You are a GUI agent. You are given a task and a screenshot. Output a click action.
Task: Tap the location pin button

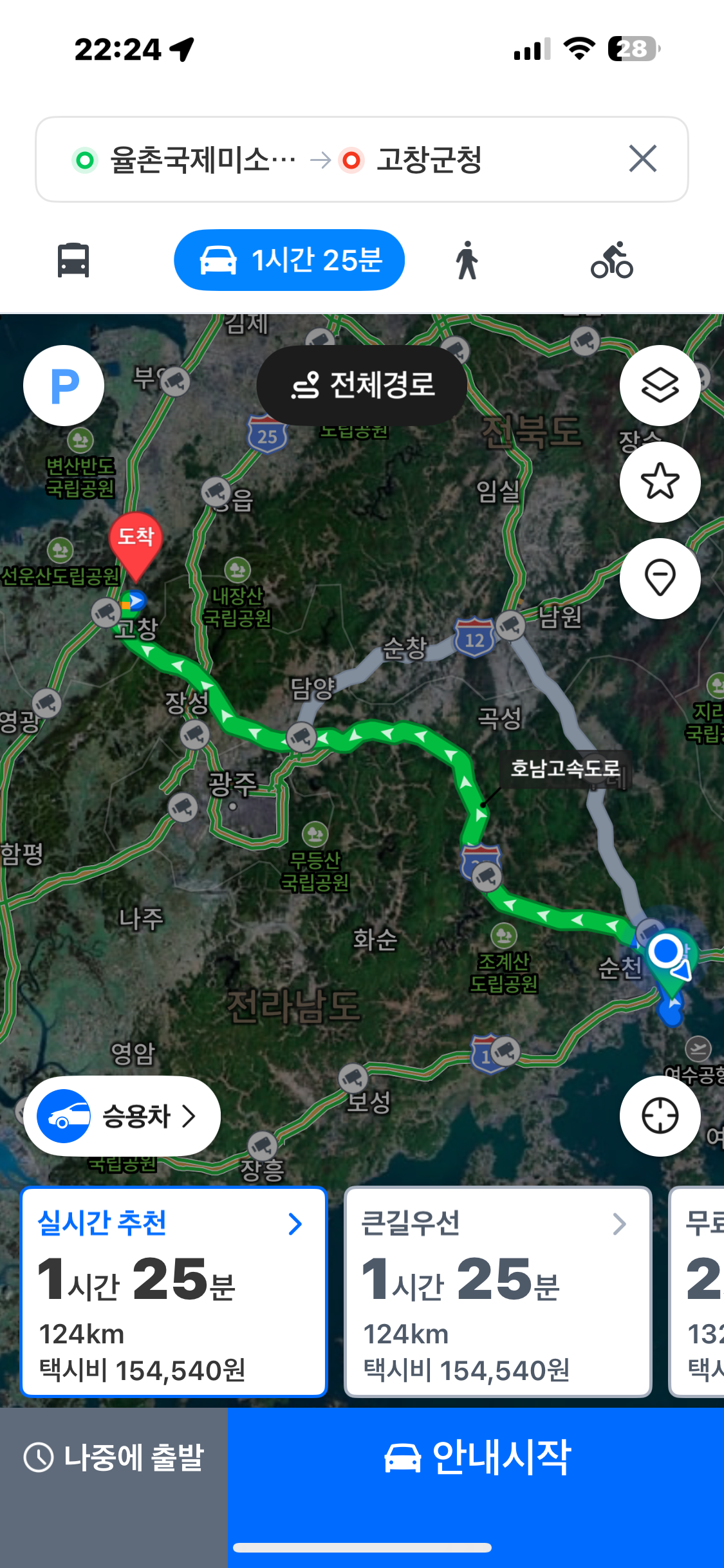[x=660, y=578]
